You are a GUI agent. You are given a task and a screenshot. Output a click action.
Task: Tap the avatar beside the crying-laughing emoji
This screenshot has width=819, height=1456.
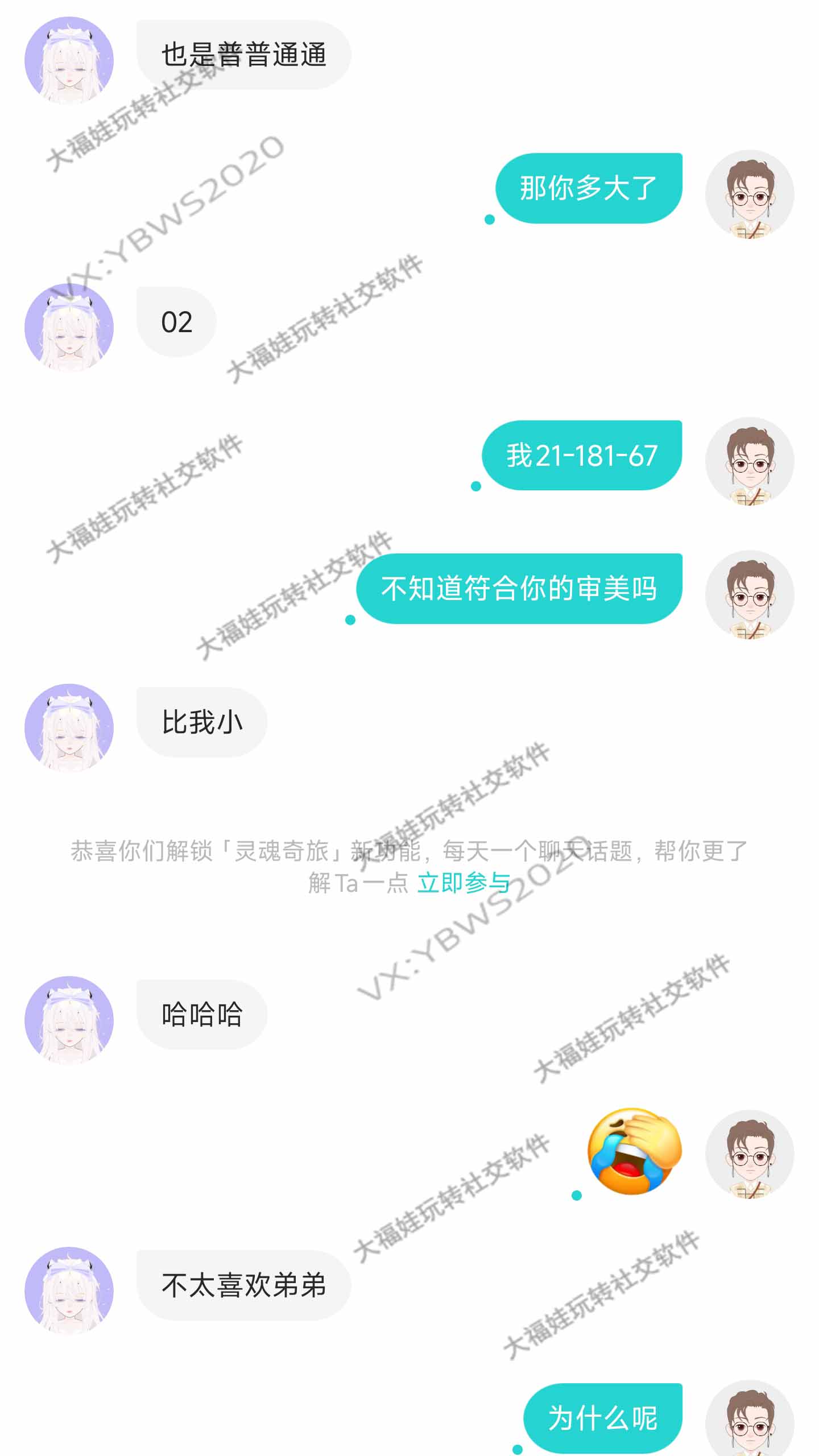click(749, 1155)
